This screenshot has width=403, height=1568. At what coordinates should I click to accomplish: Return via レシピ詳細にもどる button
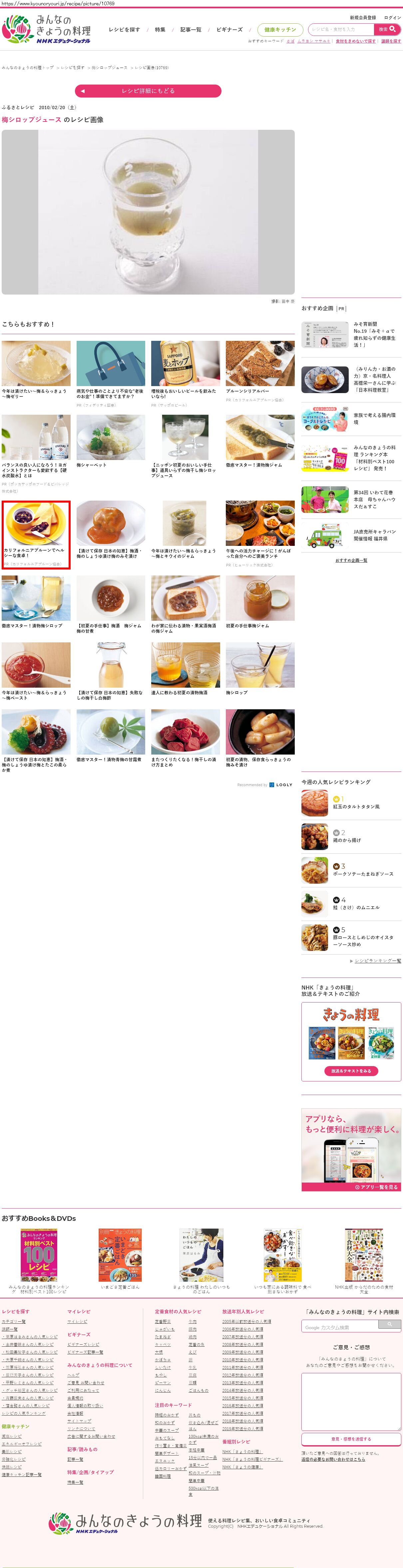(148, 91)
